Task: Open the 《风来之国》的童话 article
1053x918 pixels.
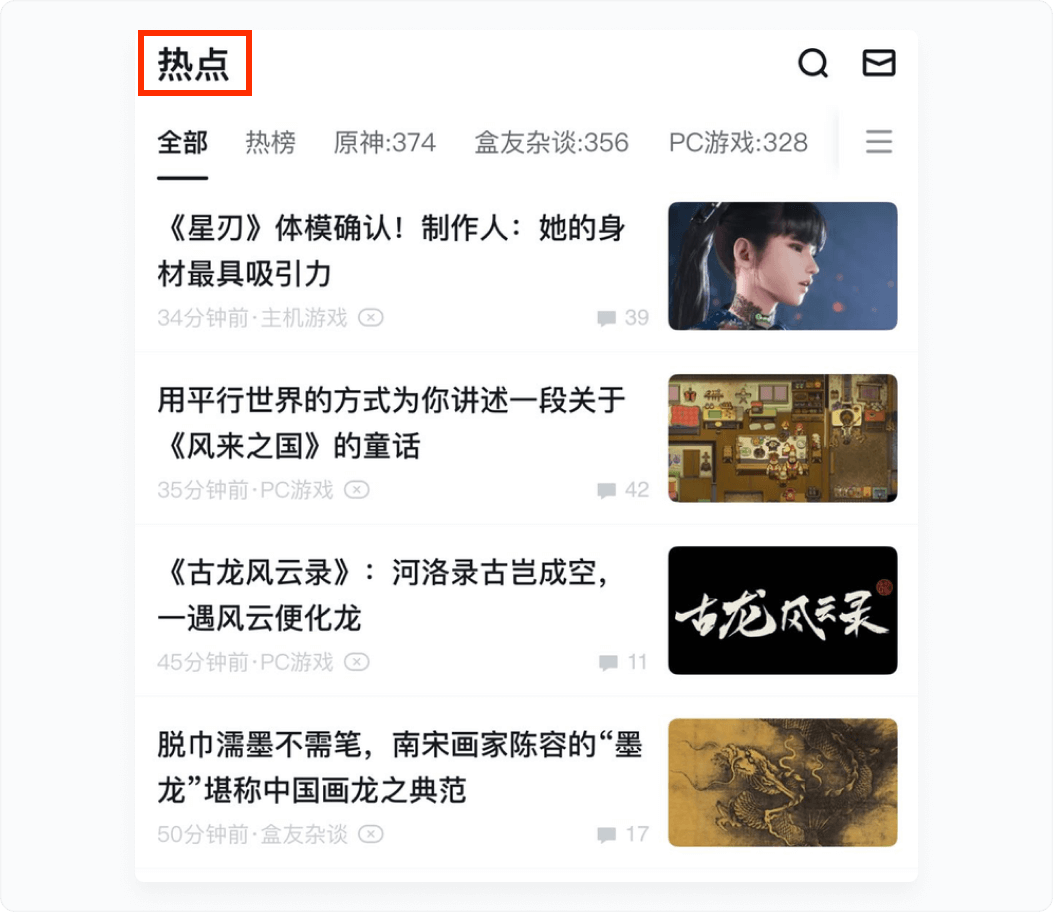Action: (x=391, y=422)
